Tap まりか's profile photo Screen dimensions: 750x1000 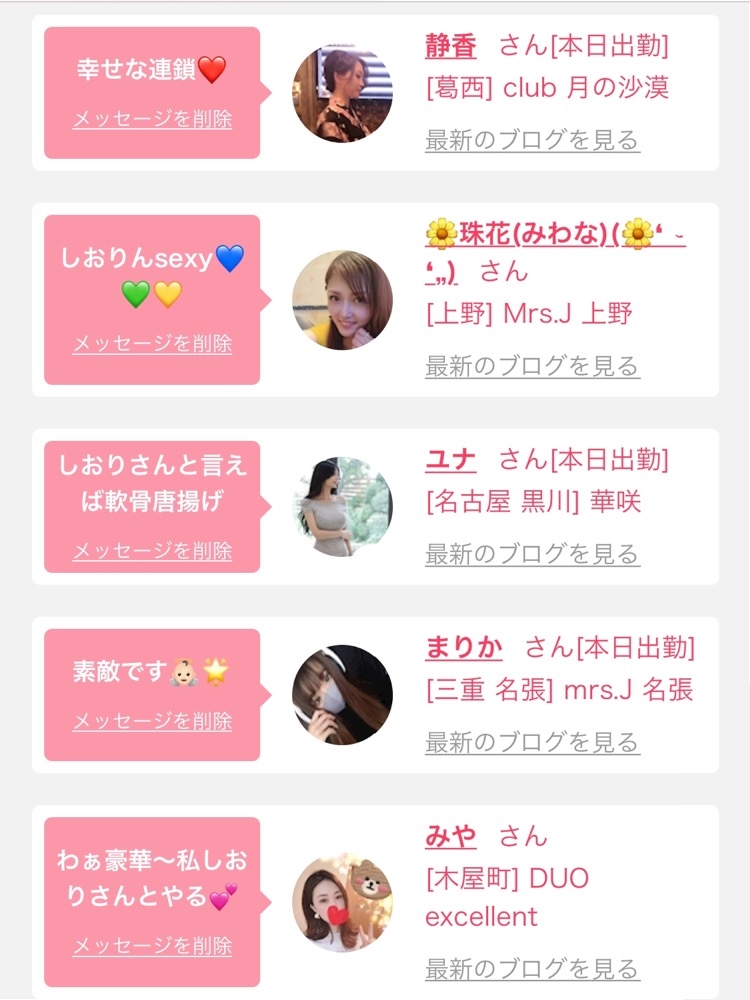coord(342,695)
